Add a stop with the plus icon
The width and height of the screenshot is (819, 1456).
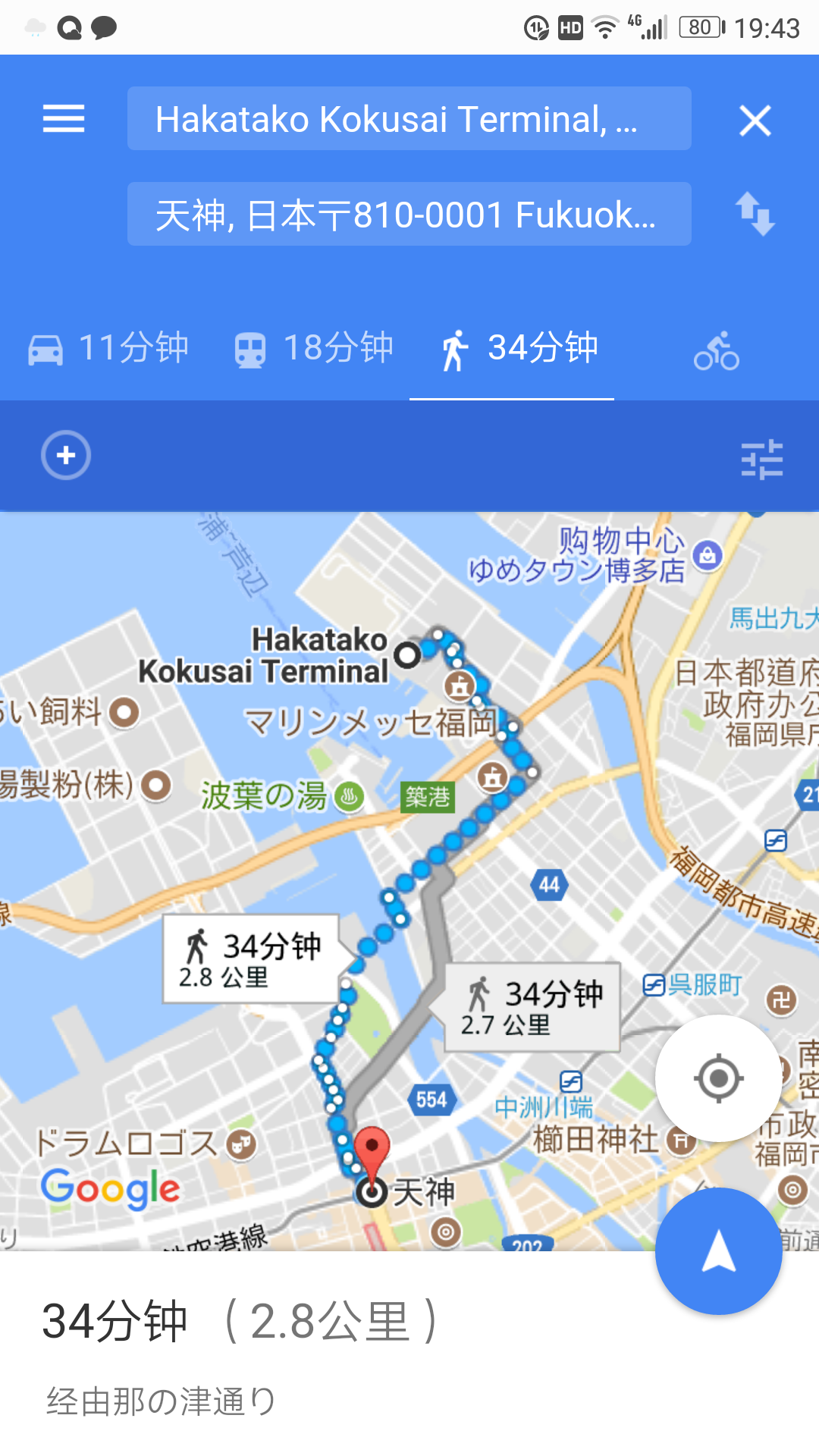tap(66, 455)
